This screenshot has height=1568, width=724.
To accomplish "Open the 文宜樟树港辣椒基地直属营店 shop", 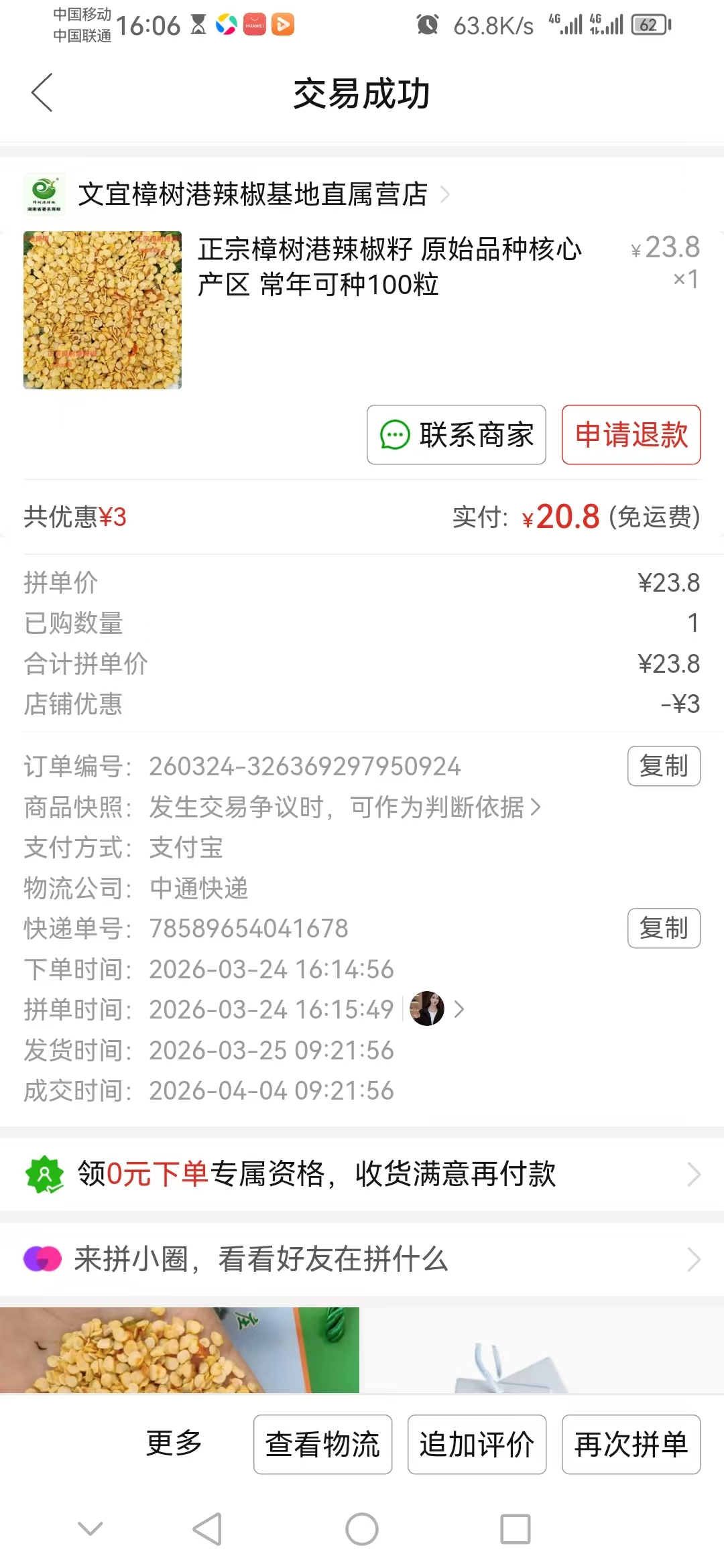I will coord(253,194).
